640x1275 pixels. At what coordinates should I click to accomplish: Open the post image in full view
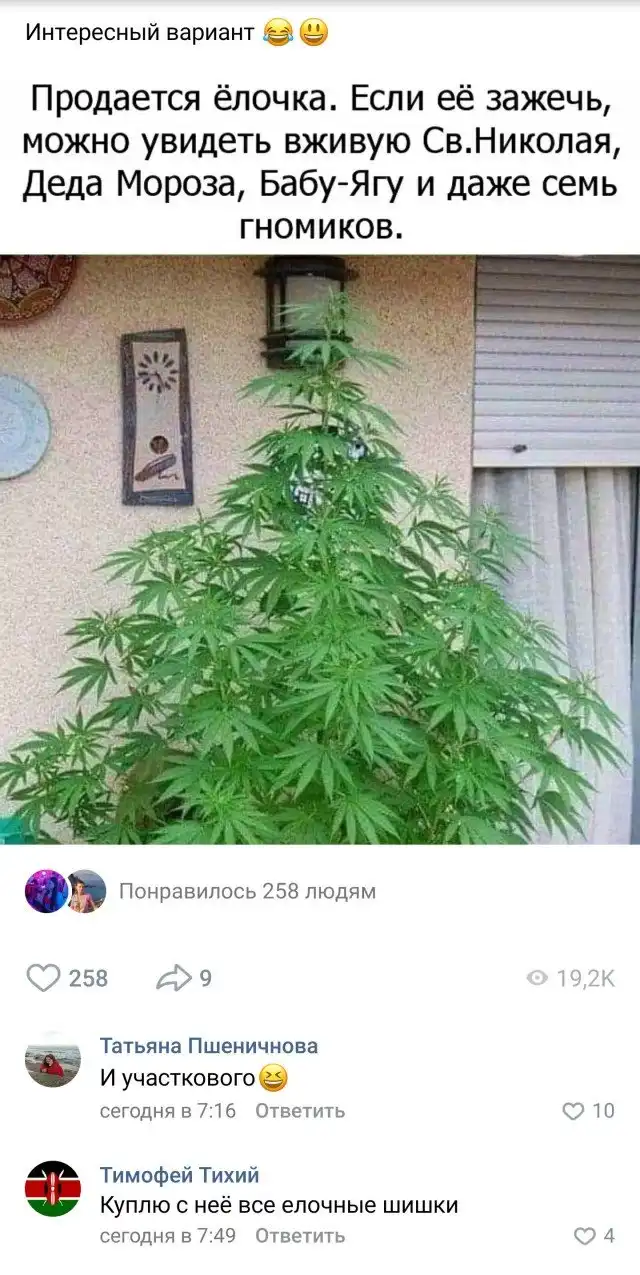click(x=320, y=548)
